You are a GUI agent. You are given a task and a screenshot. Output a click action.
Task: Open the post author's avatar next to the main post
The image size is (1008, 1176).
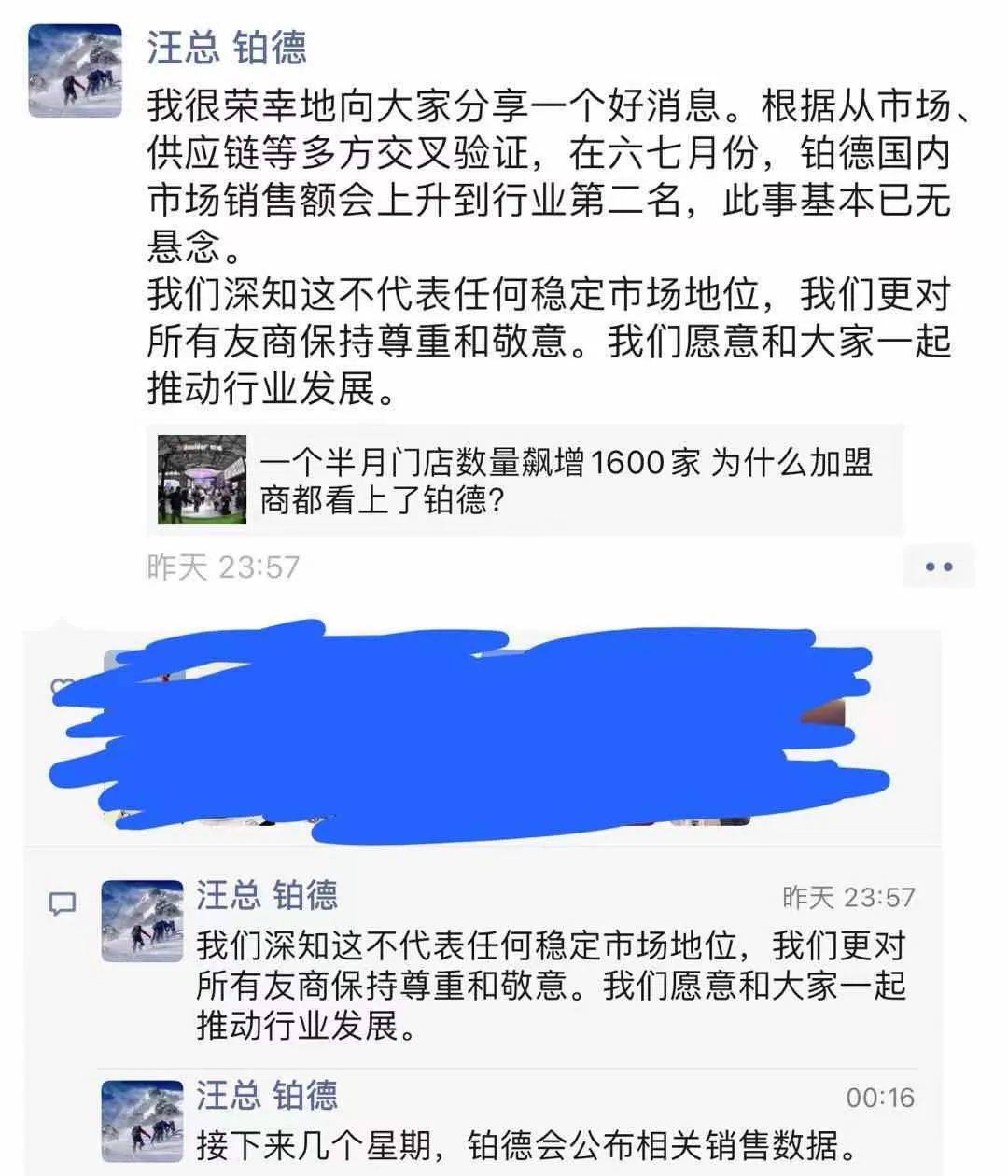click(75, 71)
